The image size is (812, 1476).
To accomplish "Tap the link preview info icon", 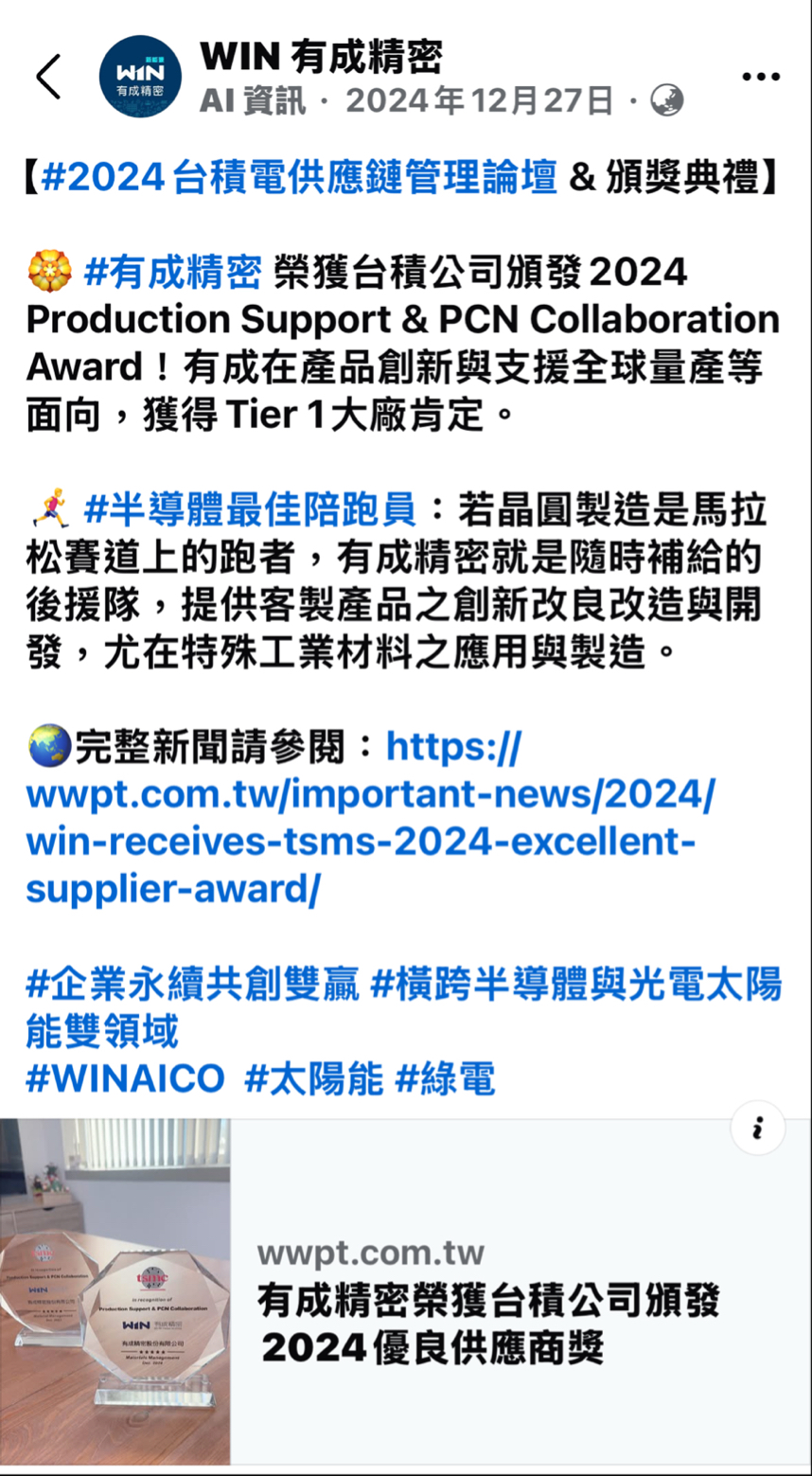I will (757, 1129).
